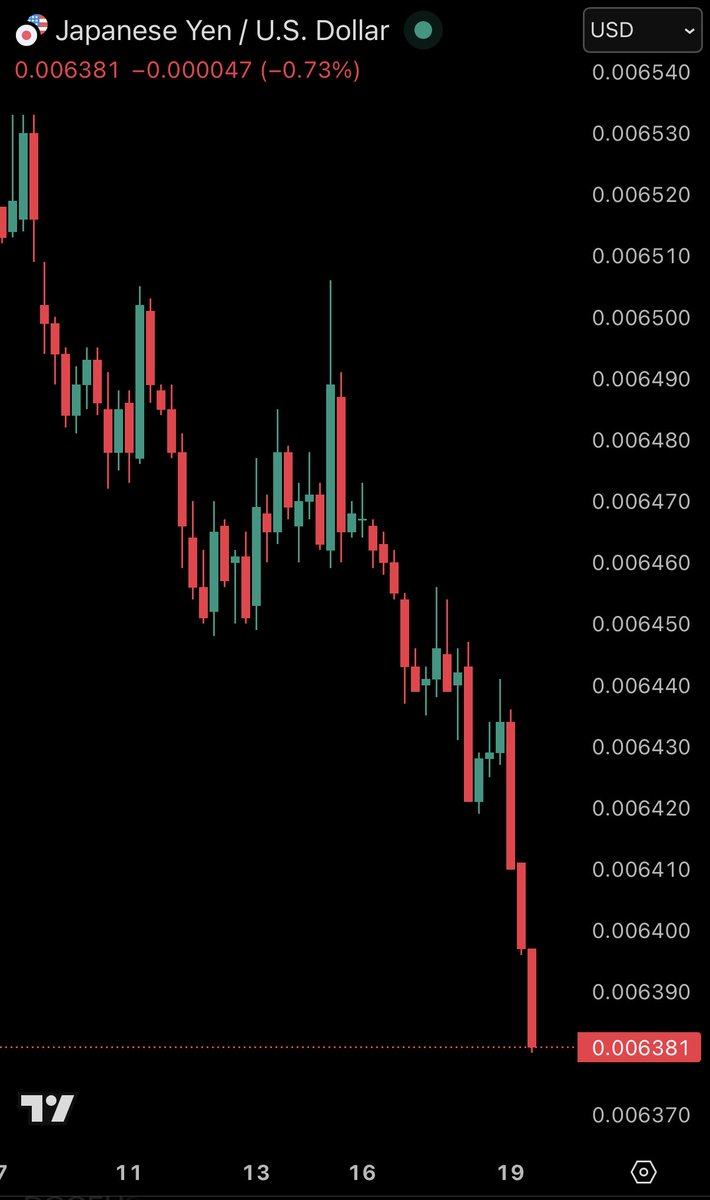Open the USD currency dropdown

(x=642, y=31)
